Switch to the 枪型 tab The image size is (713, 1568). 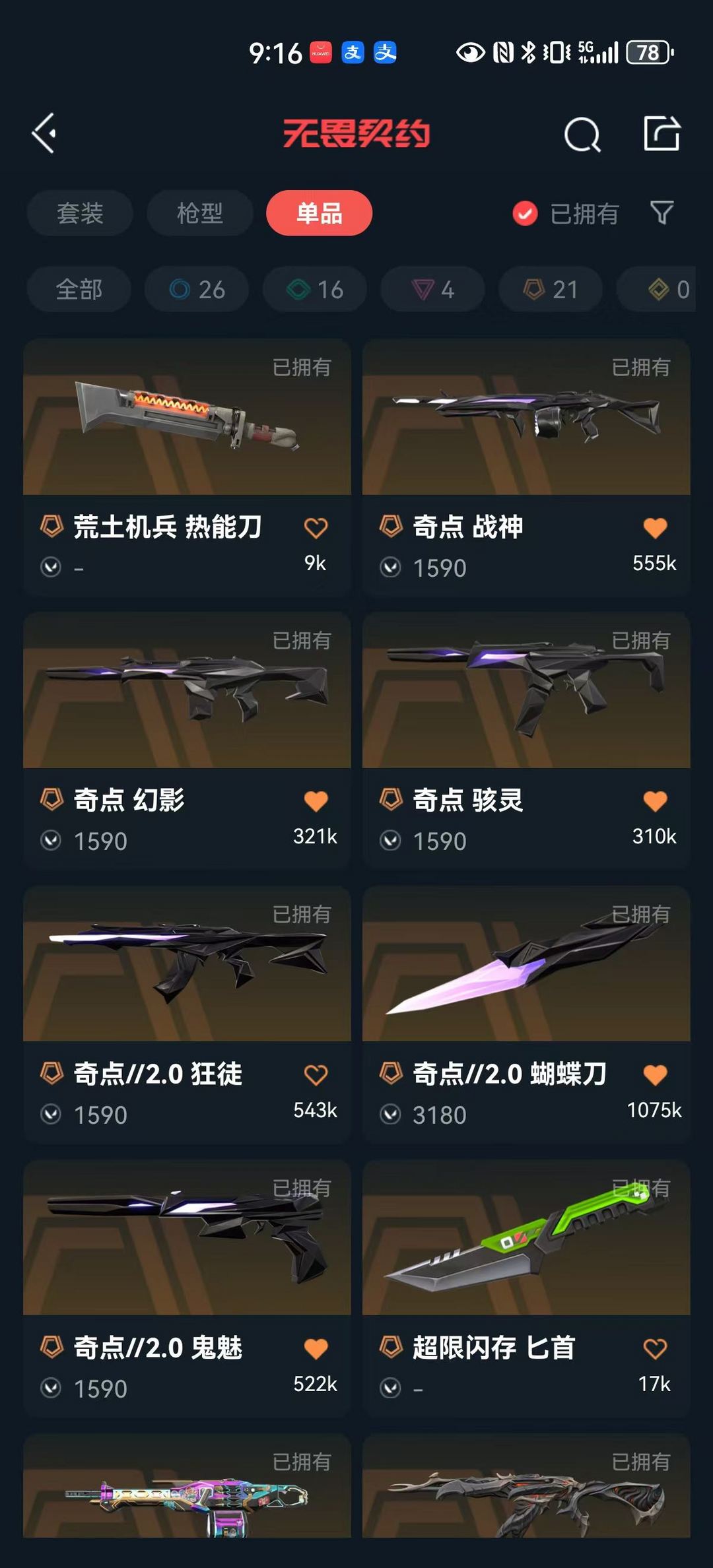click(199, 213)
